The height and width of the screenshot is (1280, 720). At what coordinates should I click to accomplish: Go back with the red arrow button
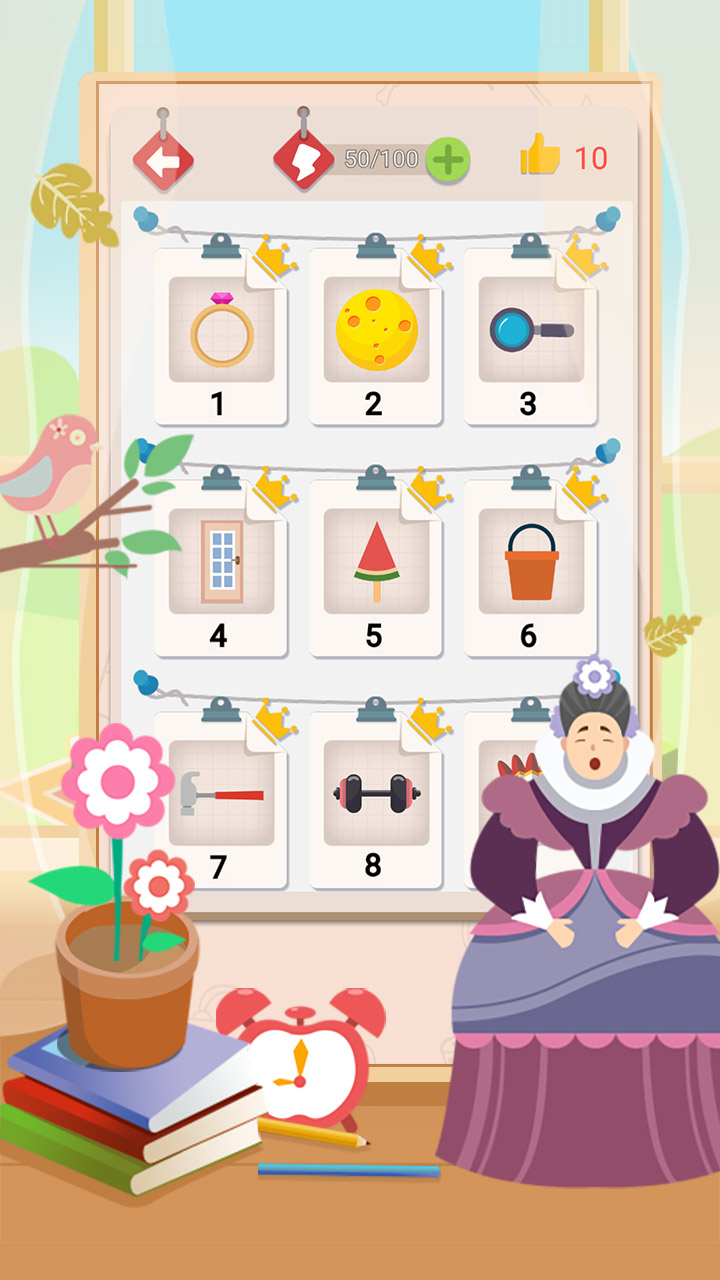click(163, 159)
